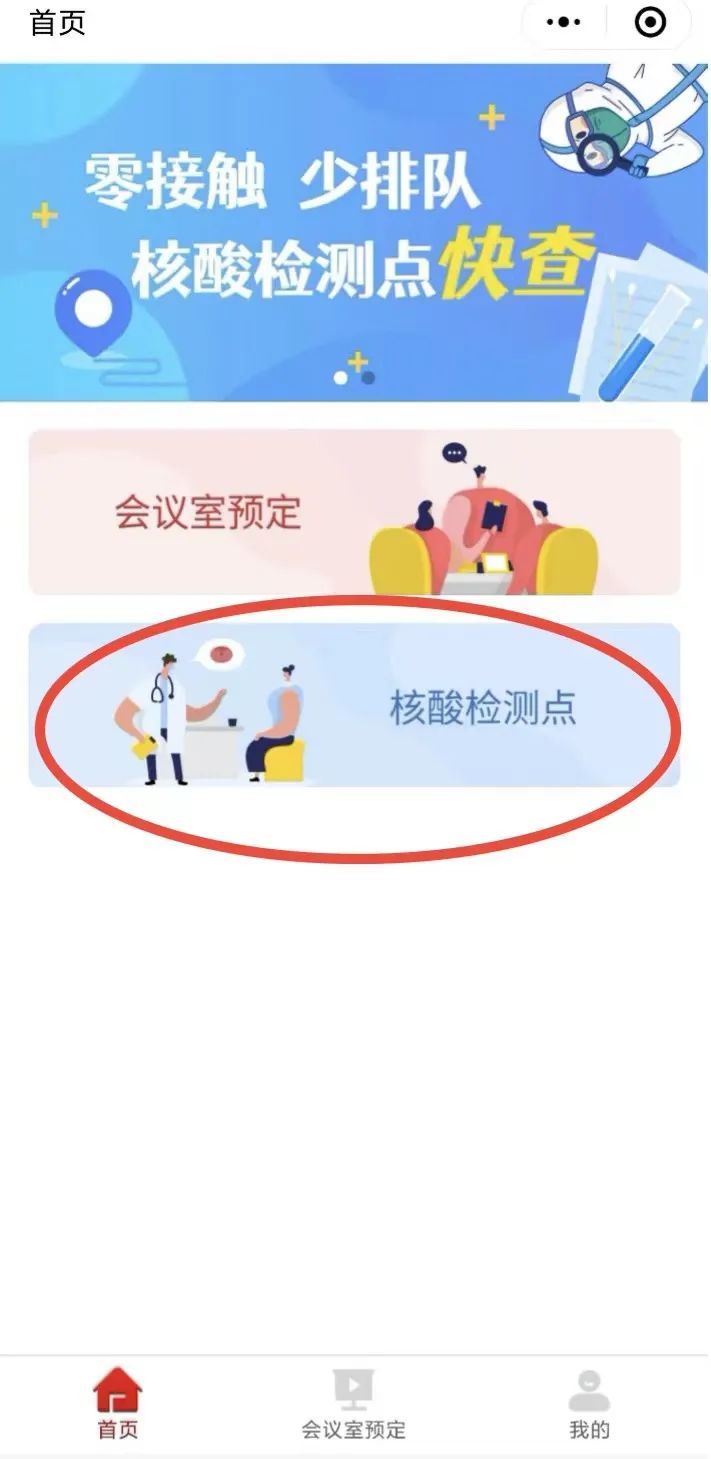Viewport: 711px width, 1459px height.
Task: Close the mini program via target icon
Action: click(650, 22)
